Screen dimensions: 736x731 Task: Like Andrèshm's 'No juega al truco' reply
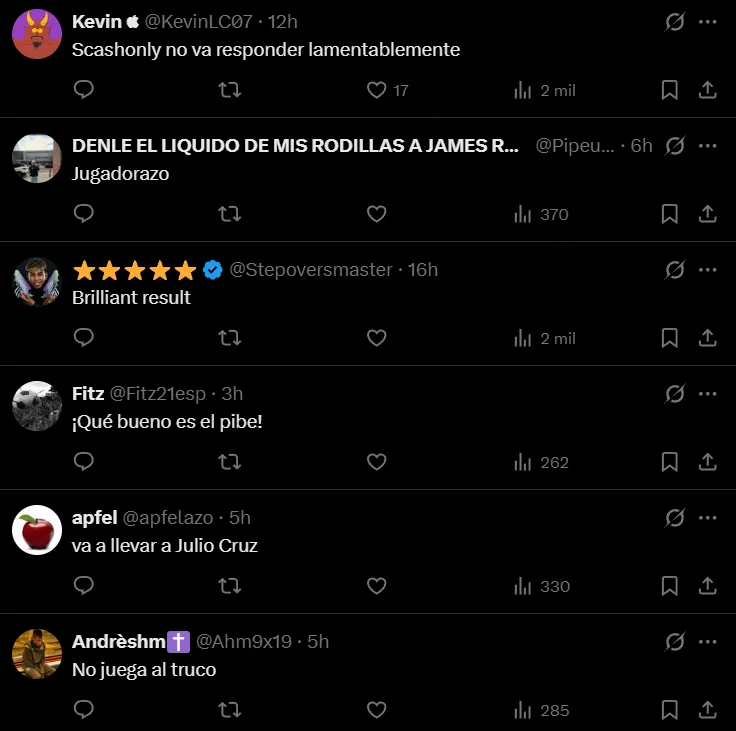(377, 710)
